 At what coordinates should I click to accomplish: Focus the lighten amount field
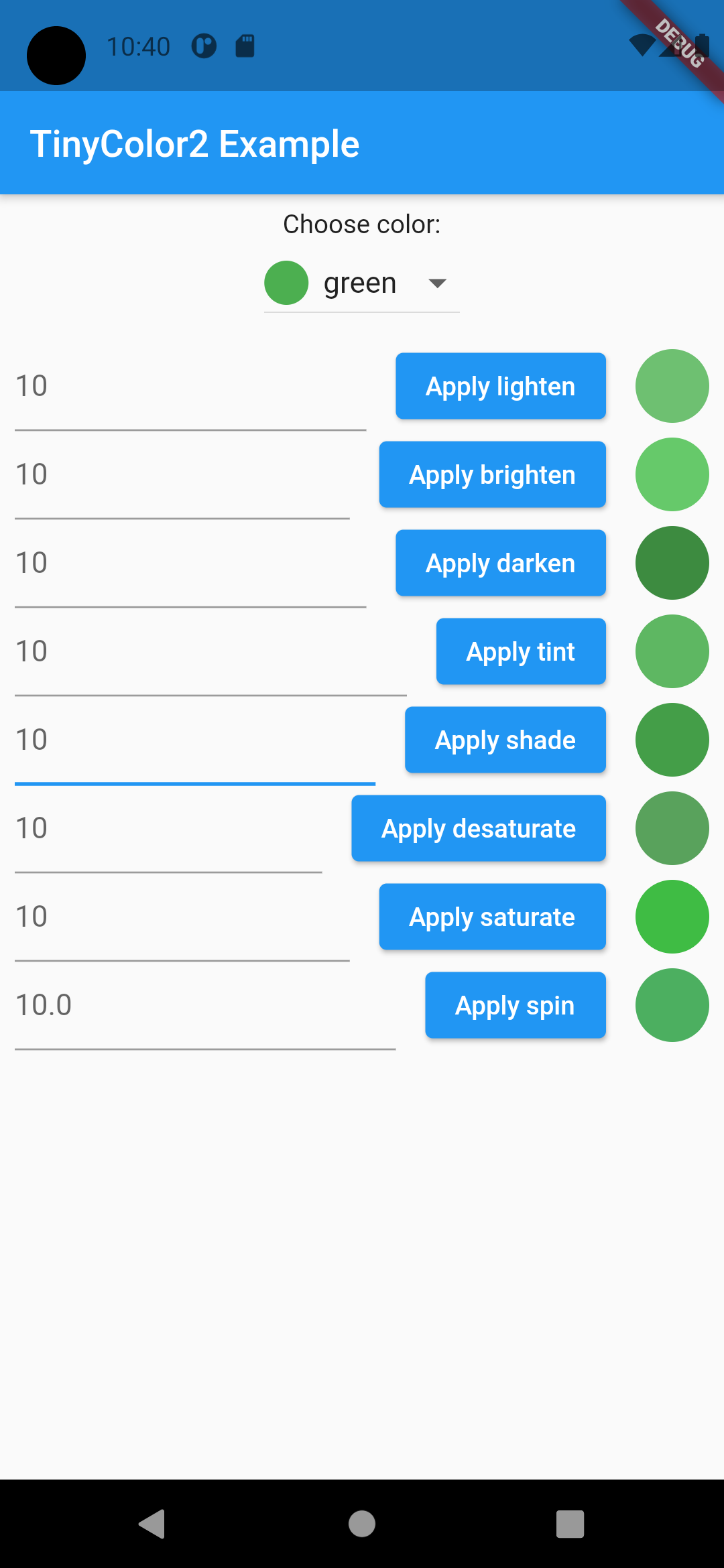click(190, 387)
